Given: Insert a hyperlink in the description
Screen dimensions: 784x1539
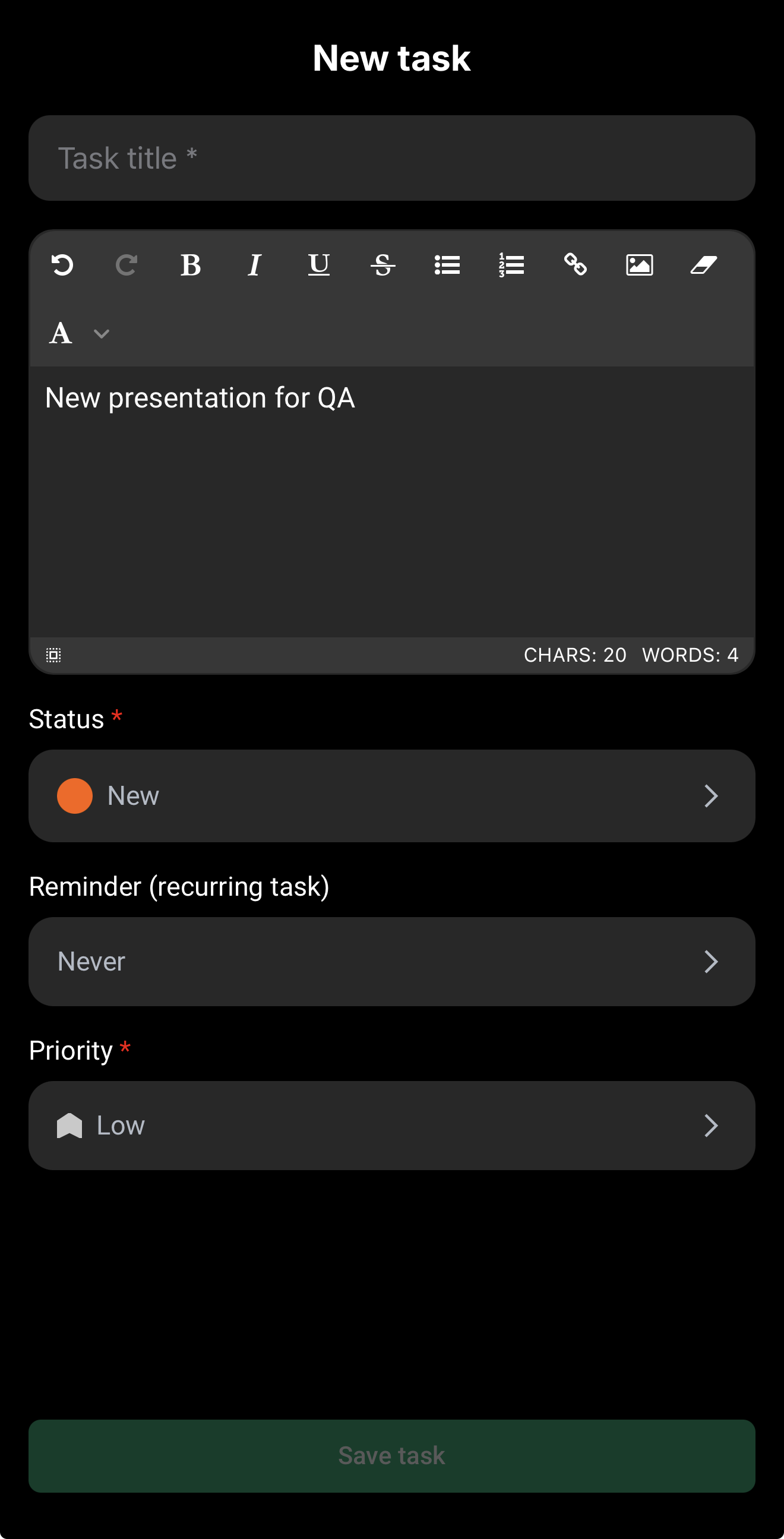Looking at the screenshot, I should [x=576, y=266].
